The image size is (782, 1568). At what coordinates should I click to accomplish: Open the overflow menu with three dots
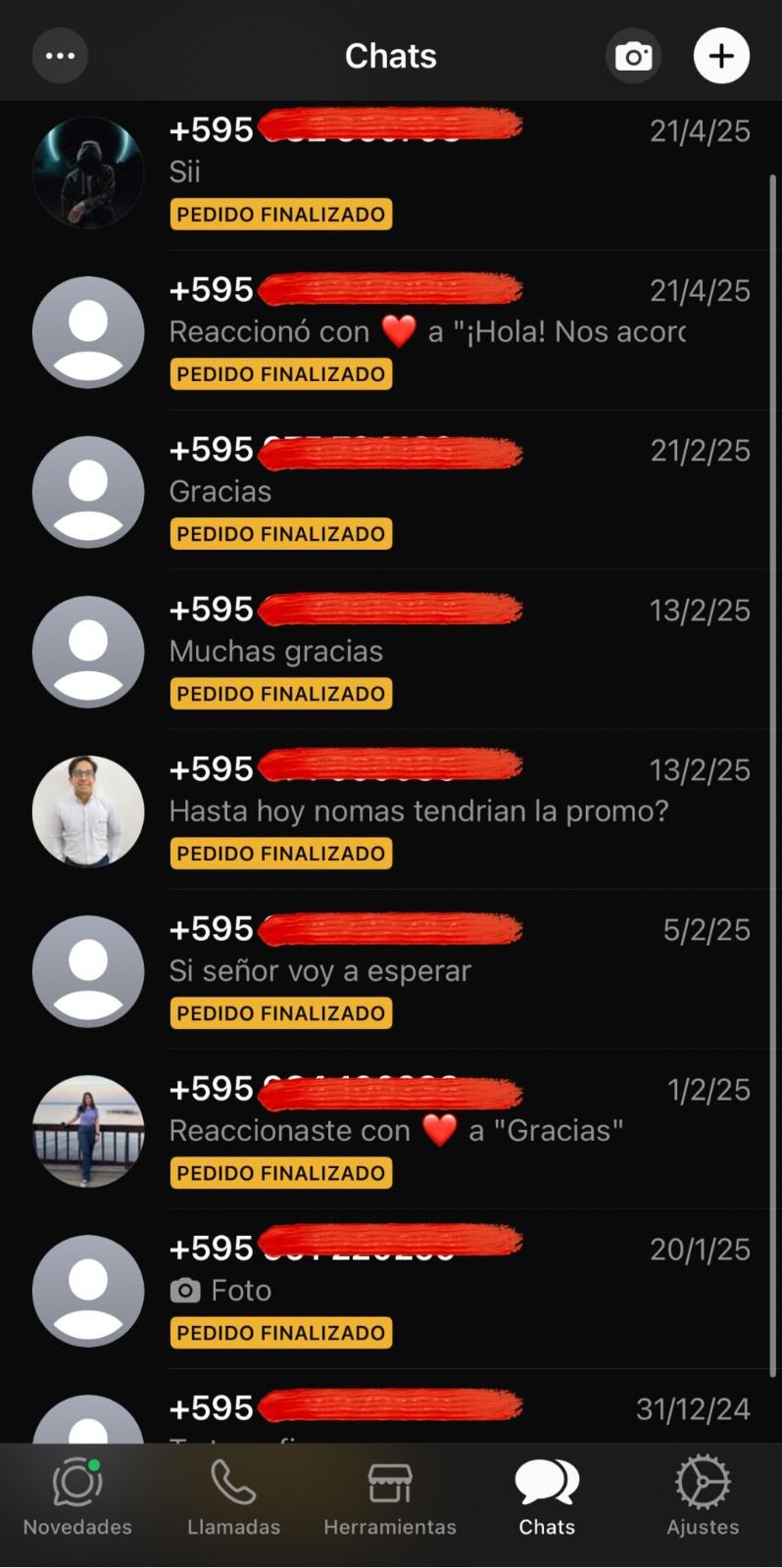60,56
